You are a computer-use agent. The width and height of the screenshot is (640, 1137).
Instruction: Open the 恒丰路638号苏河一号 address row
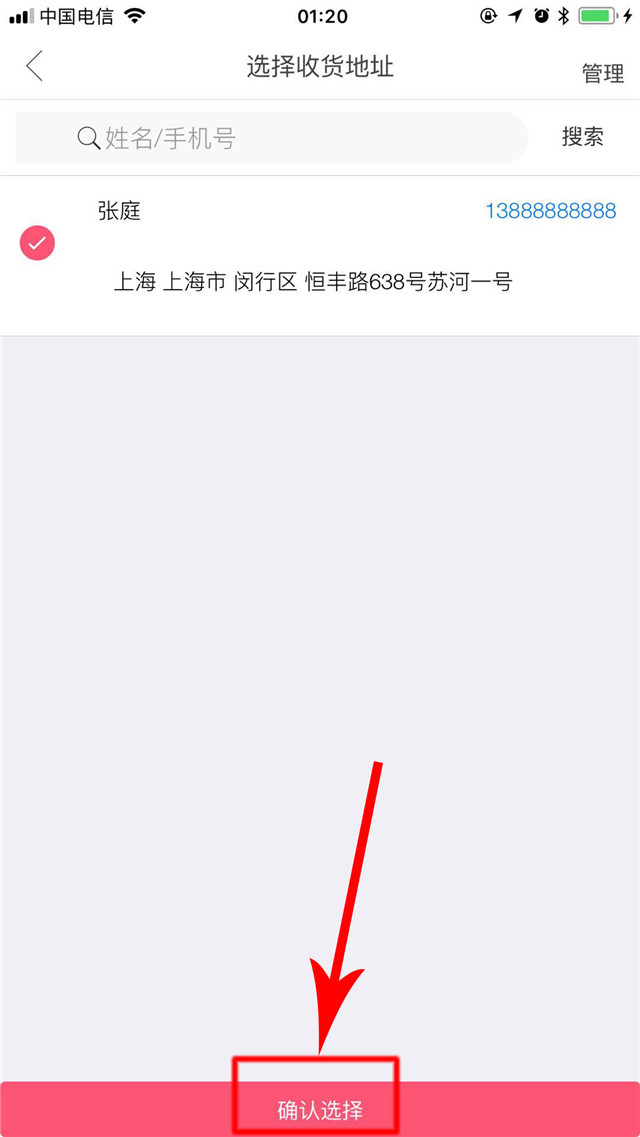312,283
